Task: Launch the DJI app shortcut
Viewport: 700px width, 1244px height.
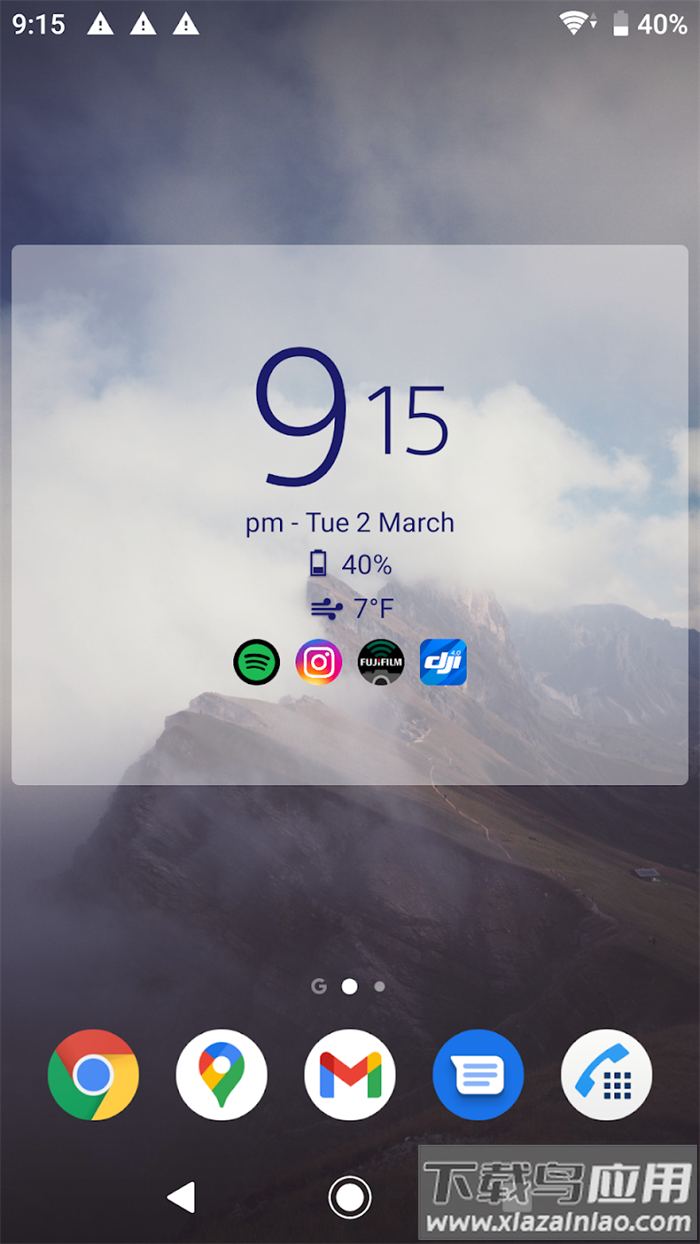Action: (443, 662)
